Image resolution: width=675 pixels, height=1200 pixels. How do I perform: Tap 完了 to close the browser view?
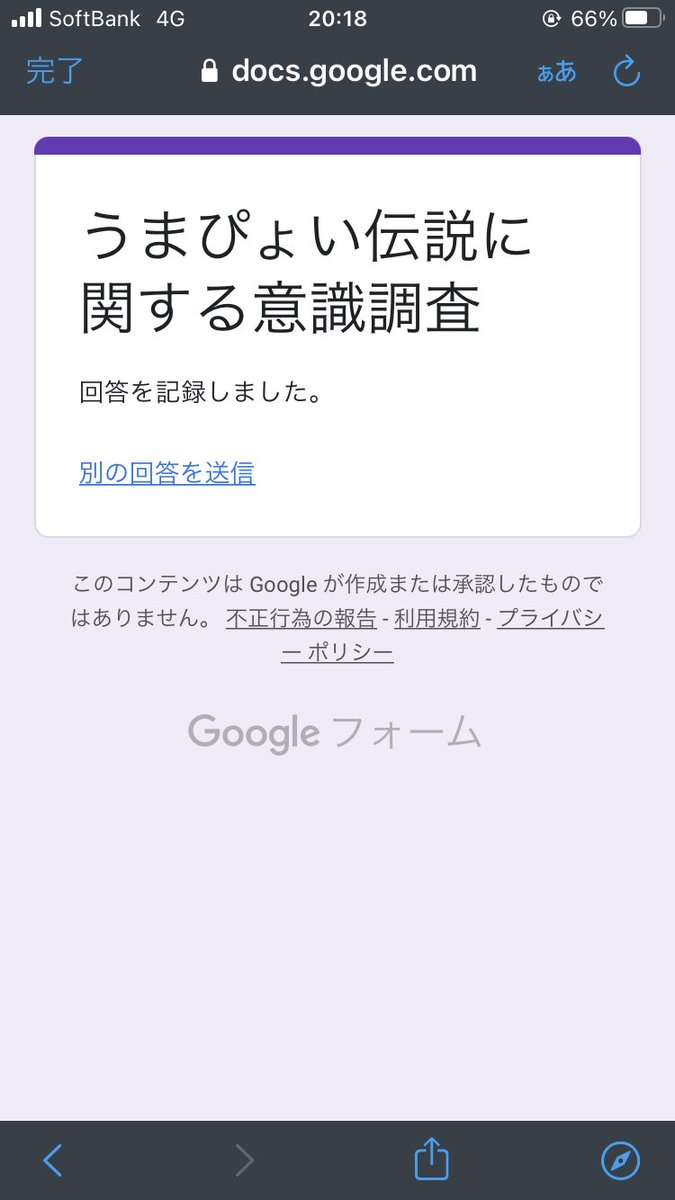54,72
